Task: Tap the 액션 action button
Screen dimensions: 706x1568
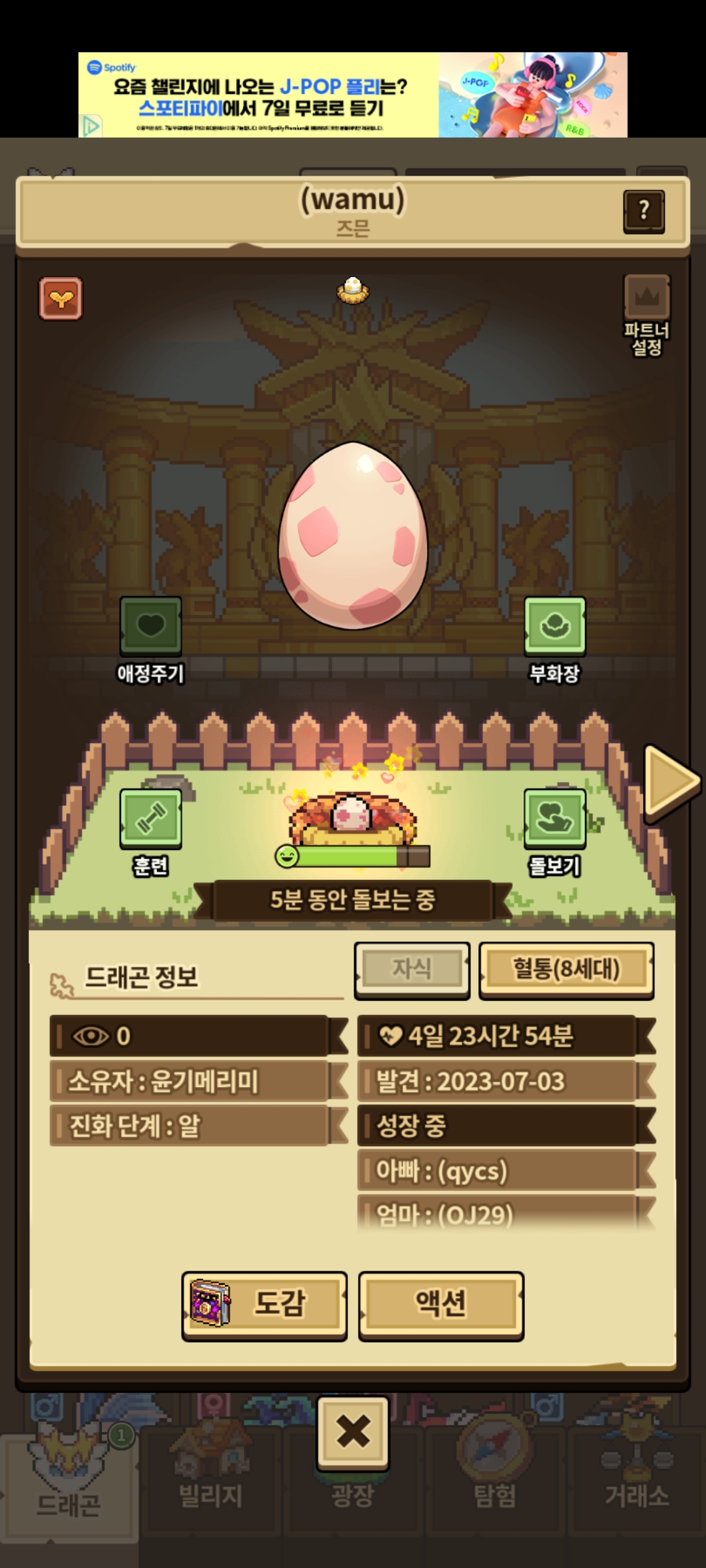Action: [x=441, y=1303]
